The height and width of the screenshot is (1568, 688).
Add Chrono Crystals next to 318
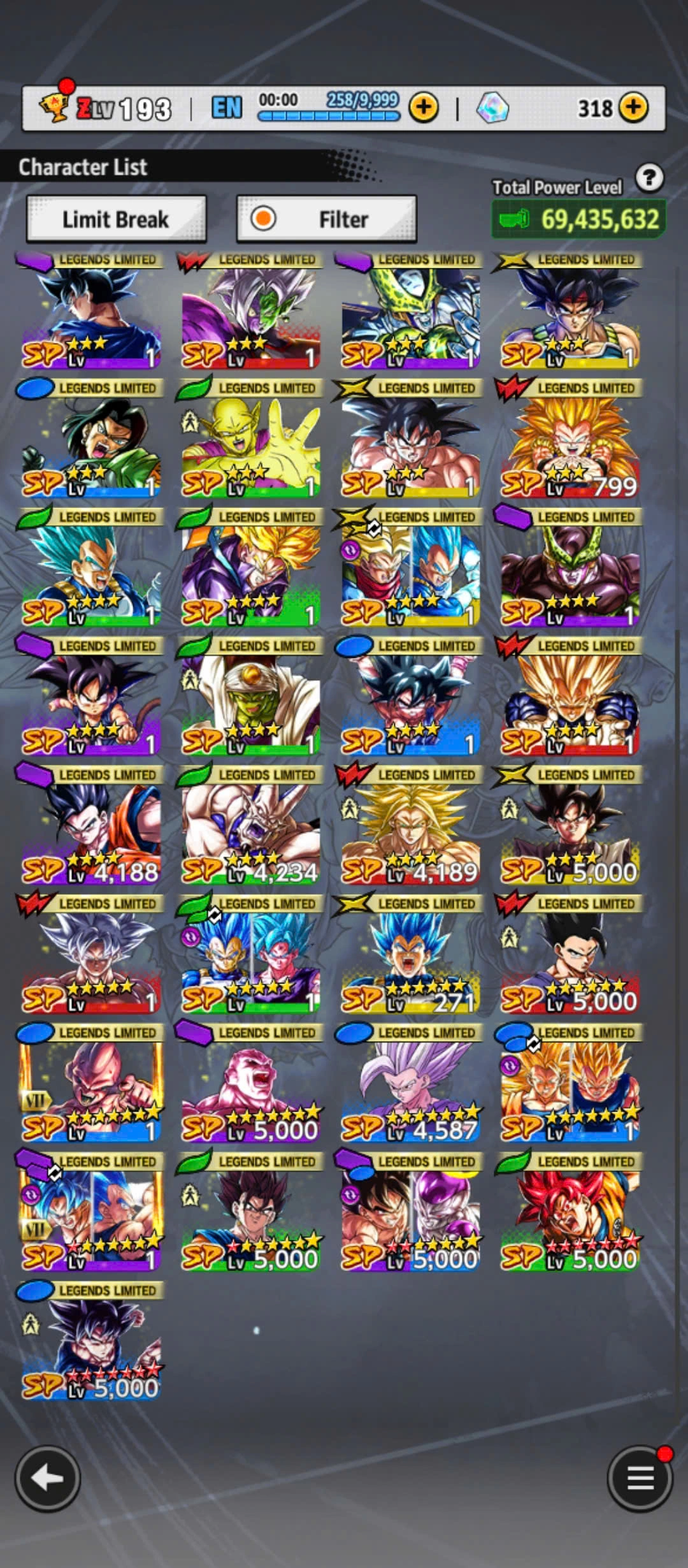(x=633, y=108)
